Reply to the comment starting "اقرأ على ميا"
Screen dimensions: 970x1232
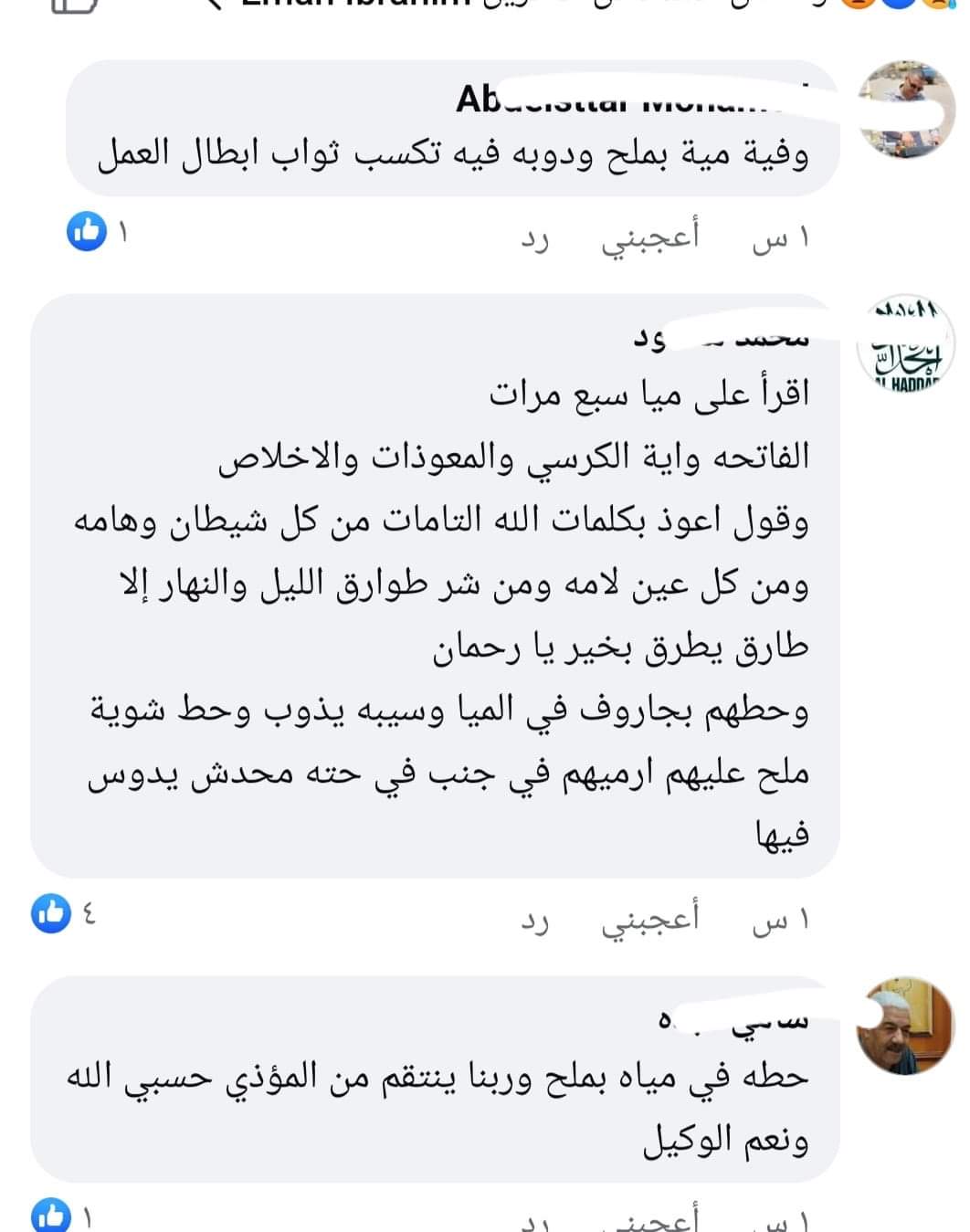[533, 921]
